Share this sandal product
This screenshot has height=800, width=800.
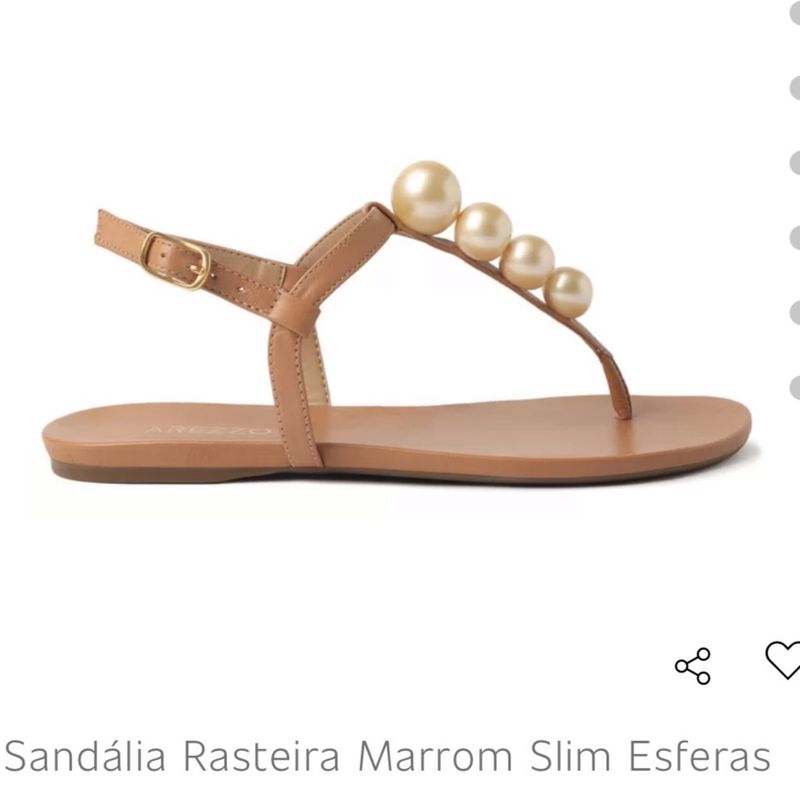click(x=692, y=666)
